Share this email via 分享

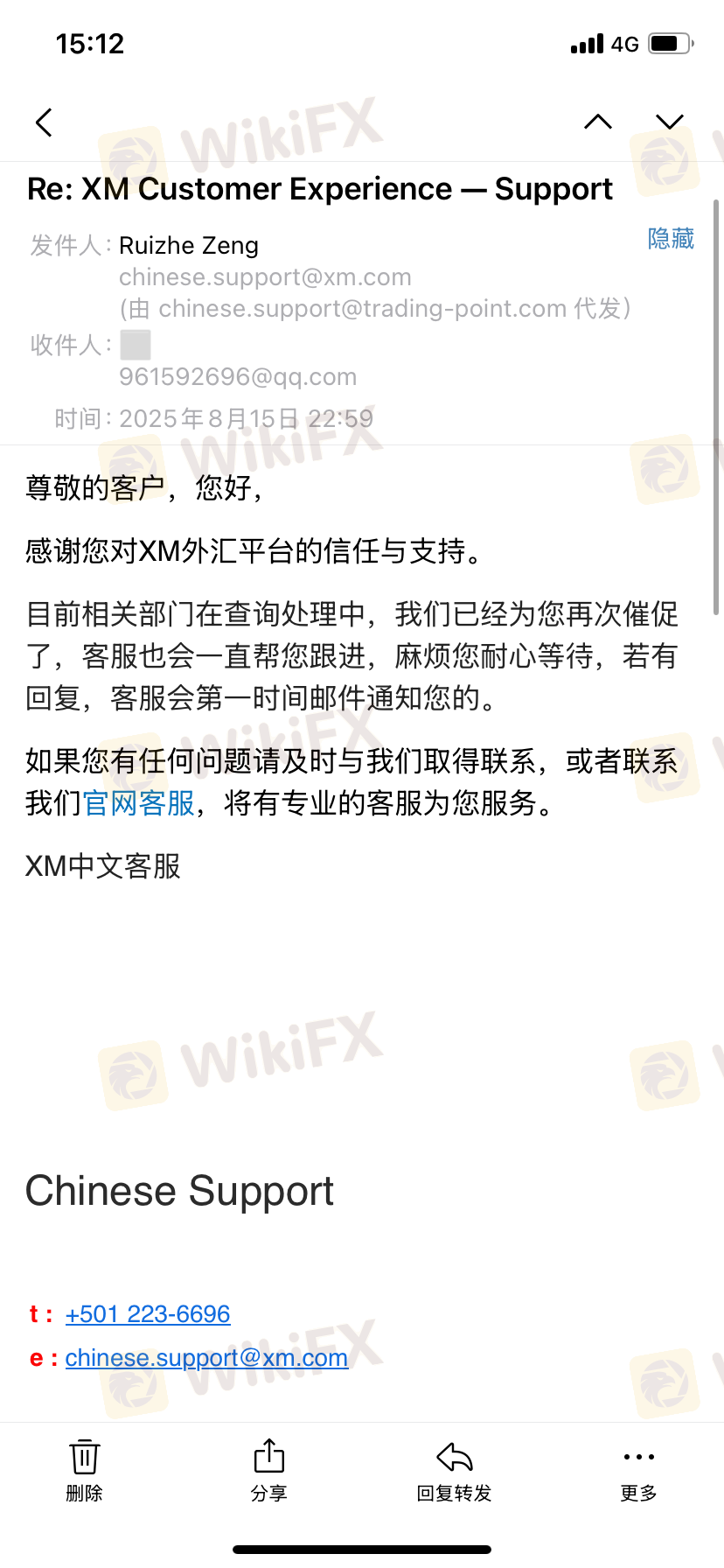pos(269,1469)
